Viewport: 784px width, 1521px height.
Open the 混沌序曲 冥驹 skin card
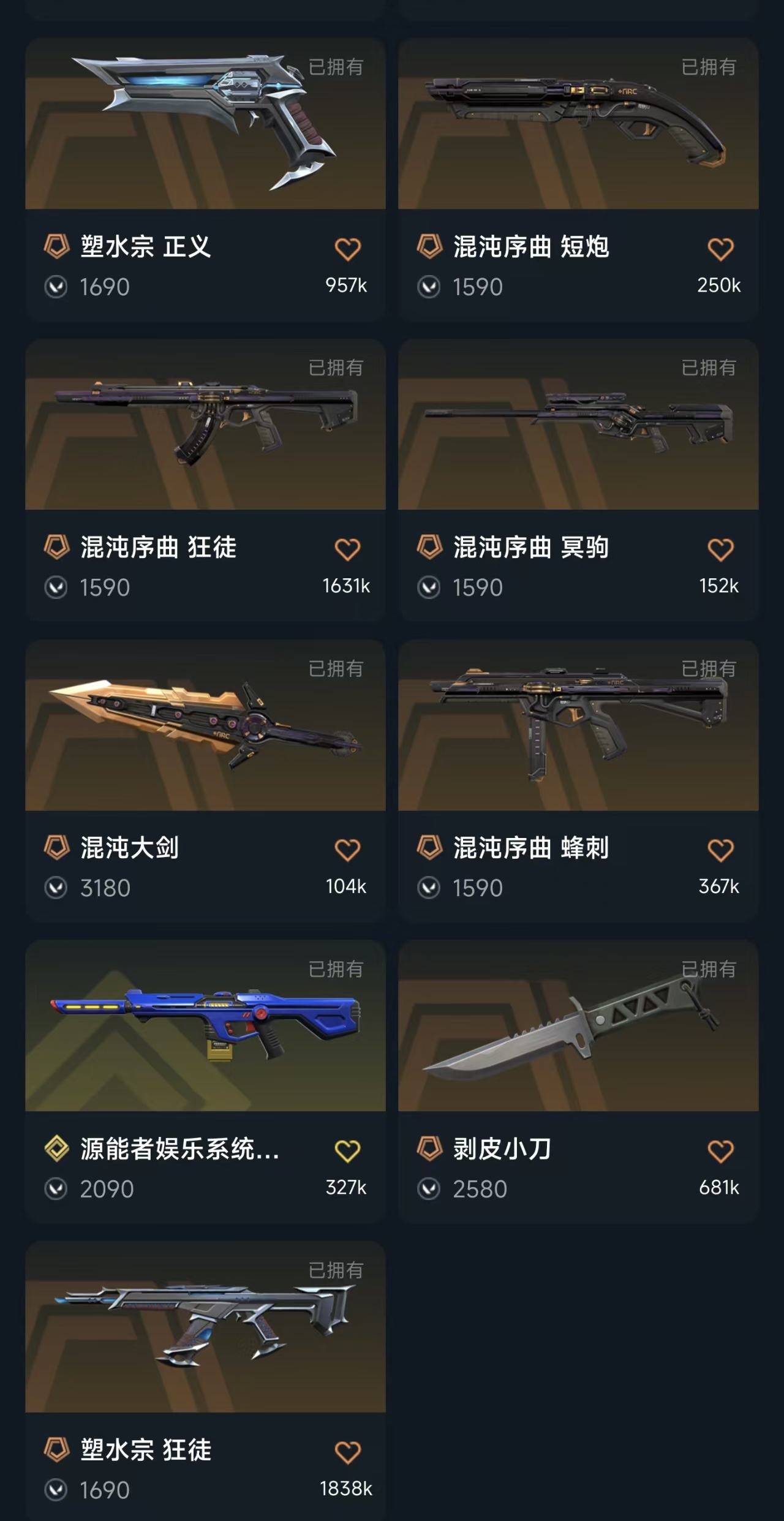578,425
